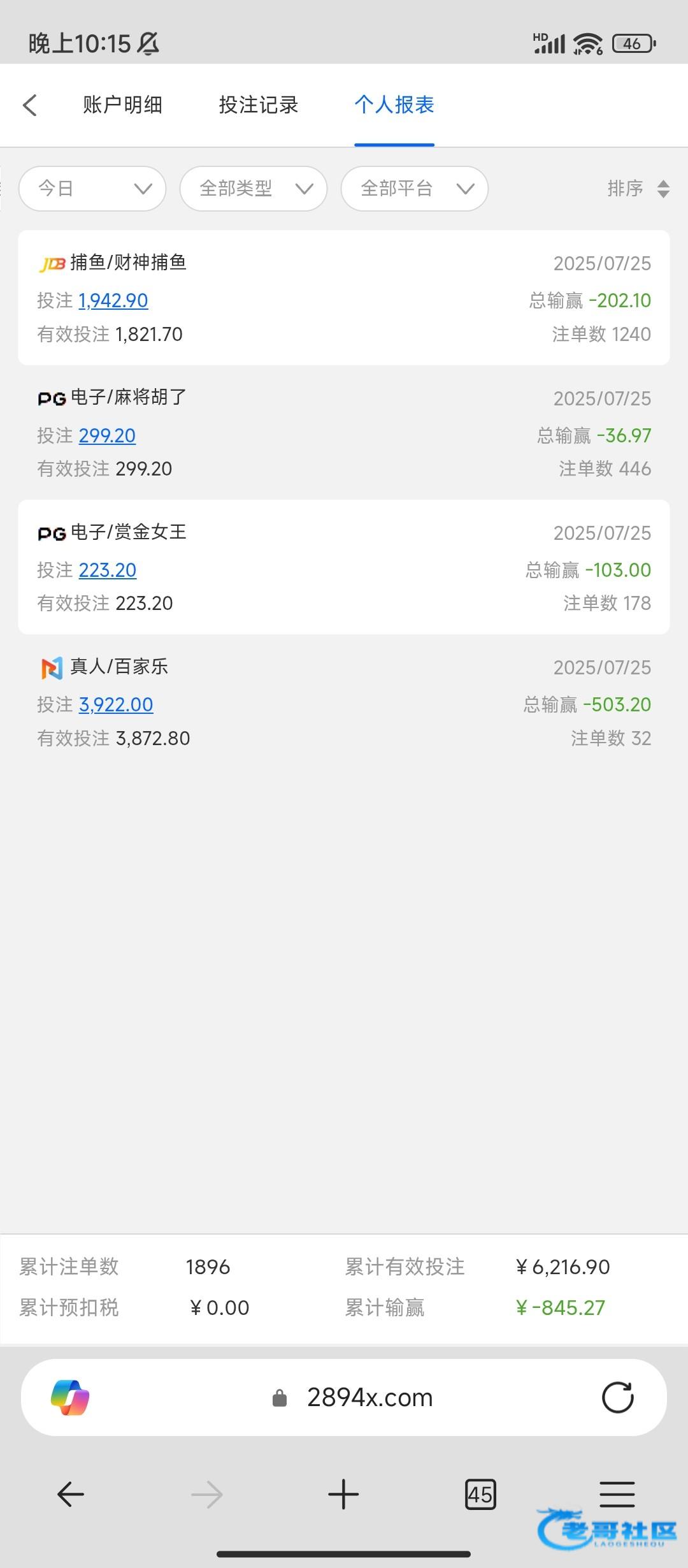The width and height of the screenshot is (688, 1568).
Task: Open the tab switcher showing 45
Action: pyautogui.click(x=480, y=1494)
